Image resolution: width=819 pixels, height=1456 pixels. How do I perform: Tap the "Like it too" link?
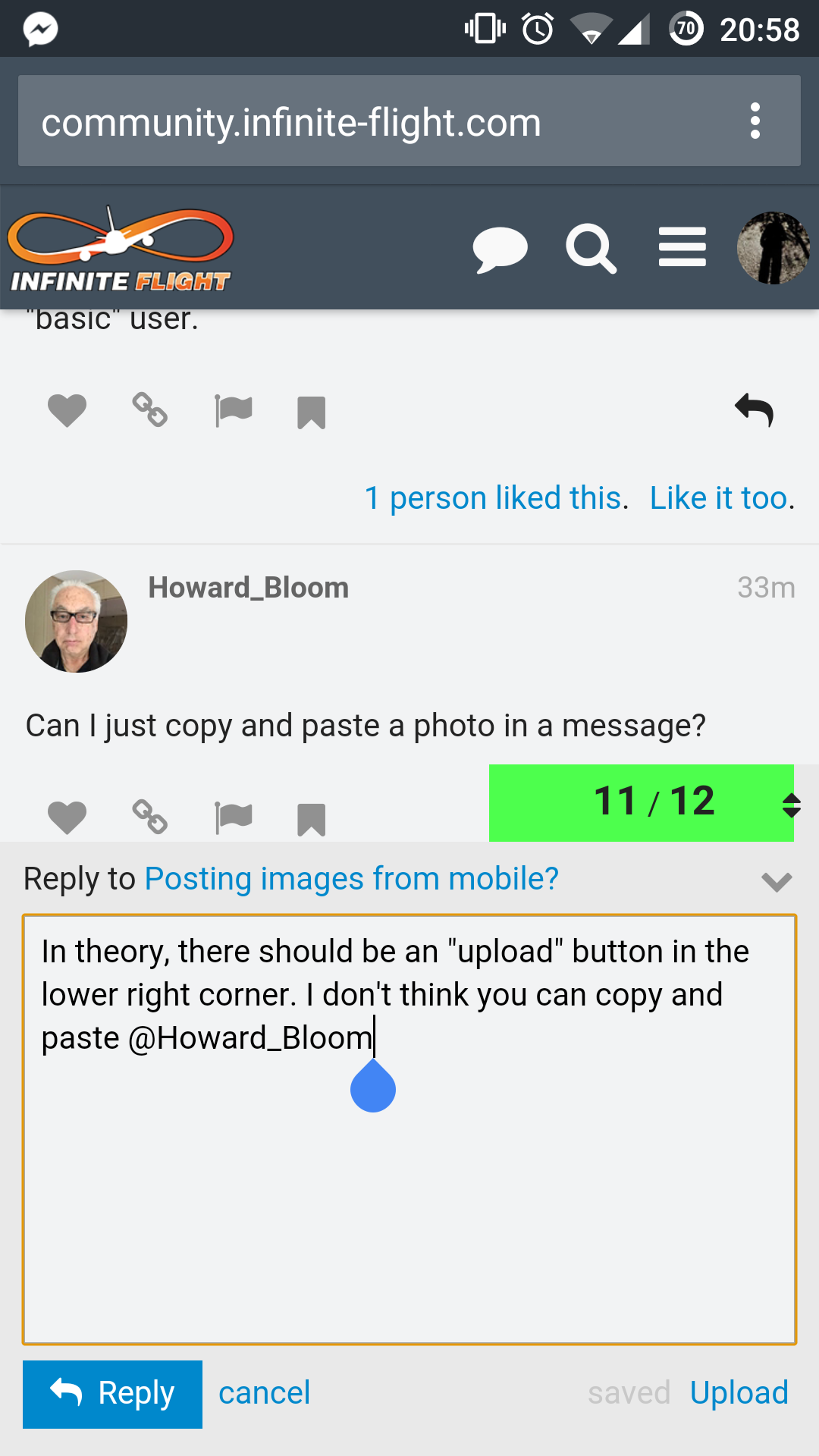point(719,498)
